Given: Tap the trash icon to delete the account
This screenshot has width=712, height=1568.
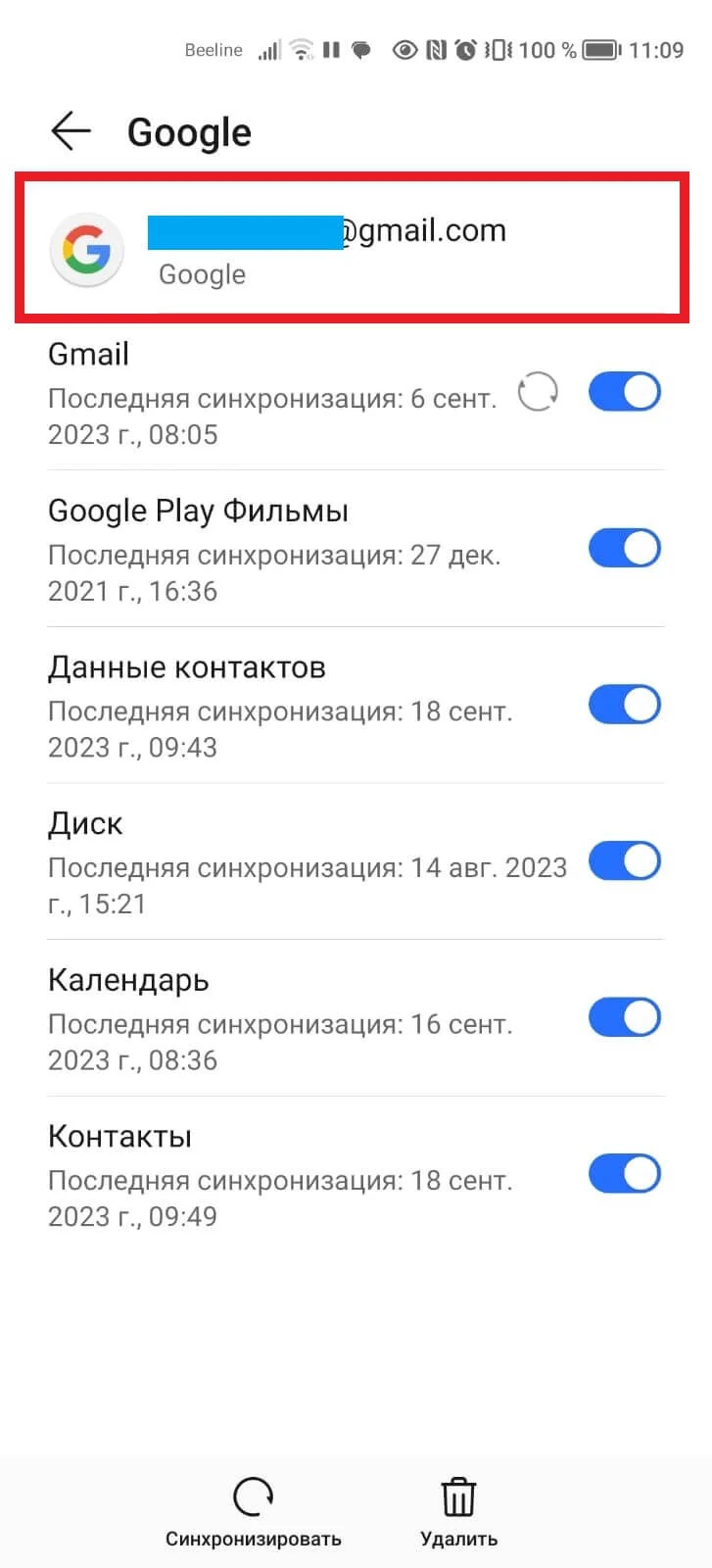Looking at the screenshot, I should 457,1495.
